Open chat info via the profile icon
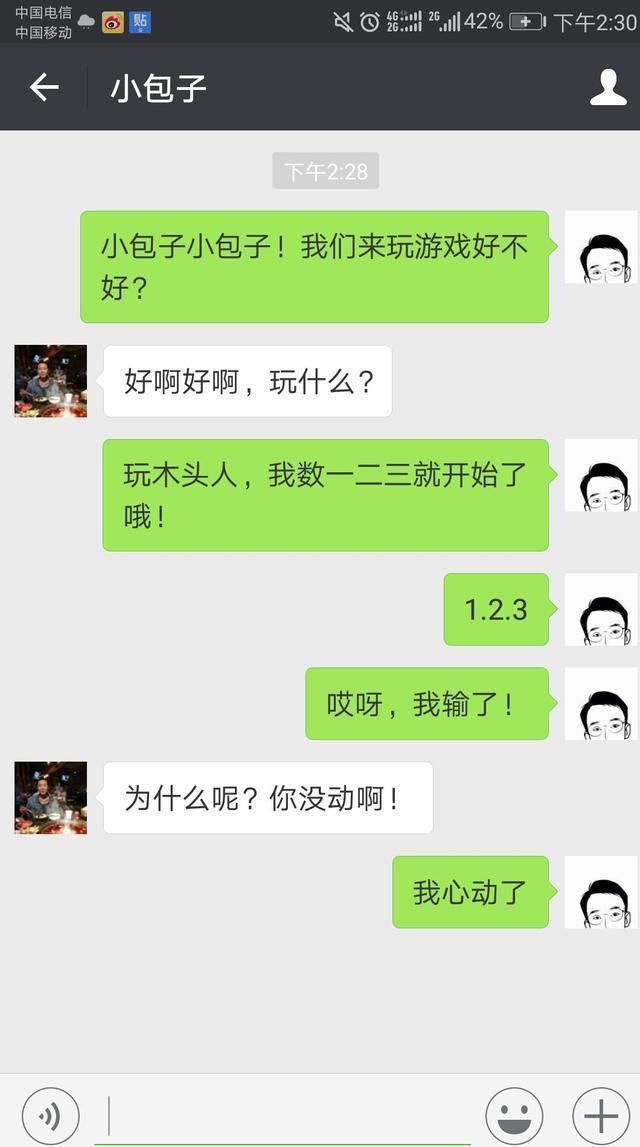 click(607, 88)
